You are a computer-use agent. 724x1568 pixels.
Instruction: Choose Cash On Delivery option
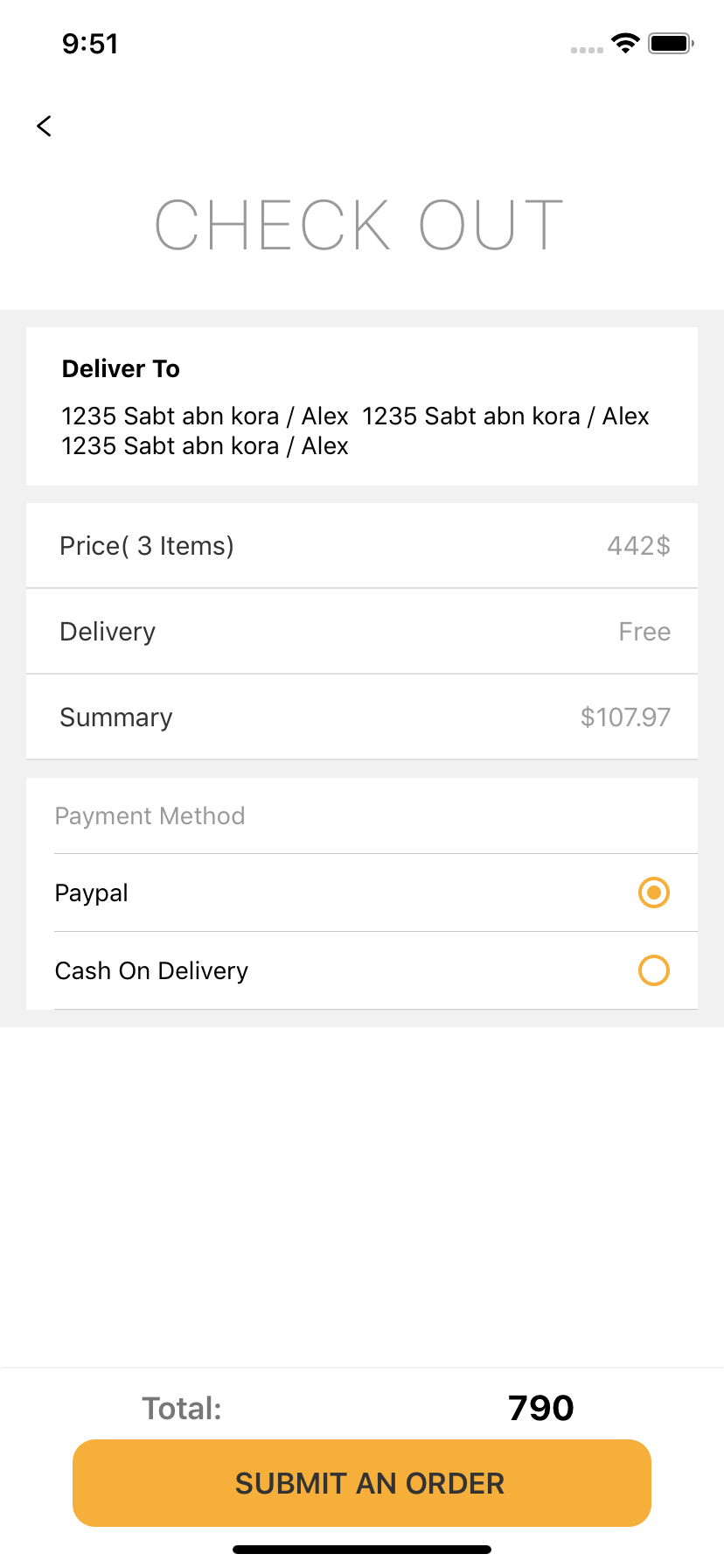pyautogui.click(x=653, y=970)
